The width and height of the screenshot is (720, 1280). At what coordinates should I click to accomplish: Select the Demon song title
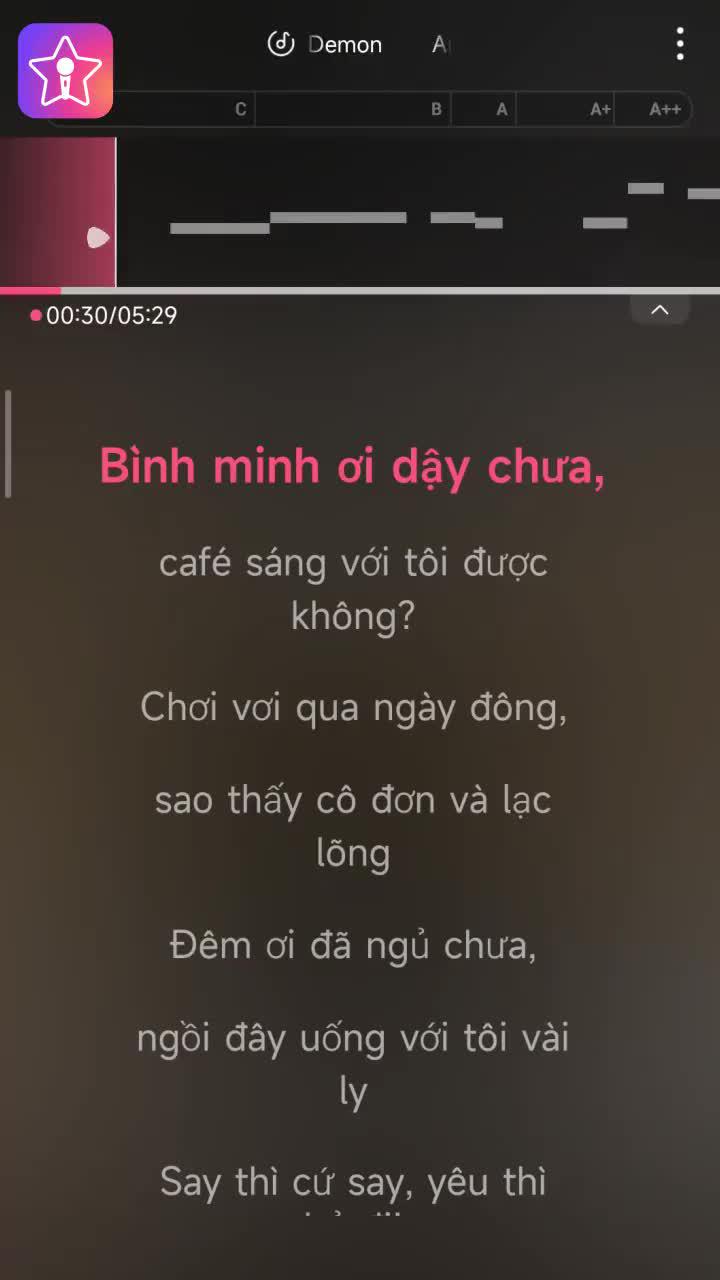pos(346,44)
